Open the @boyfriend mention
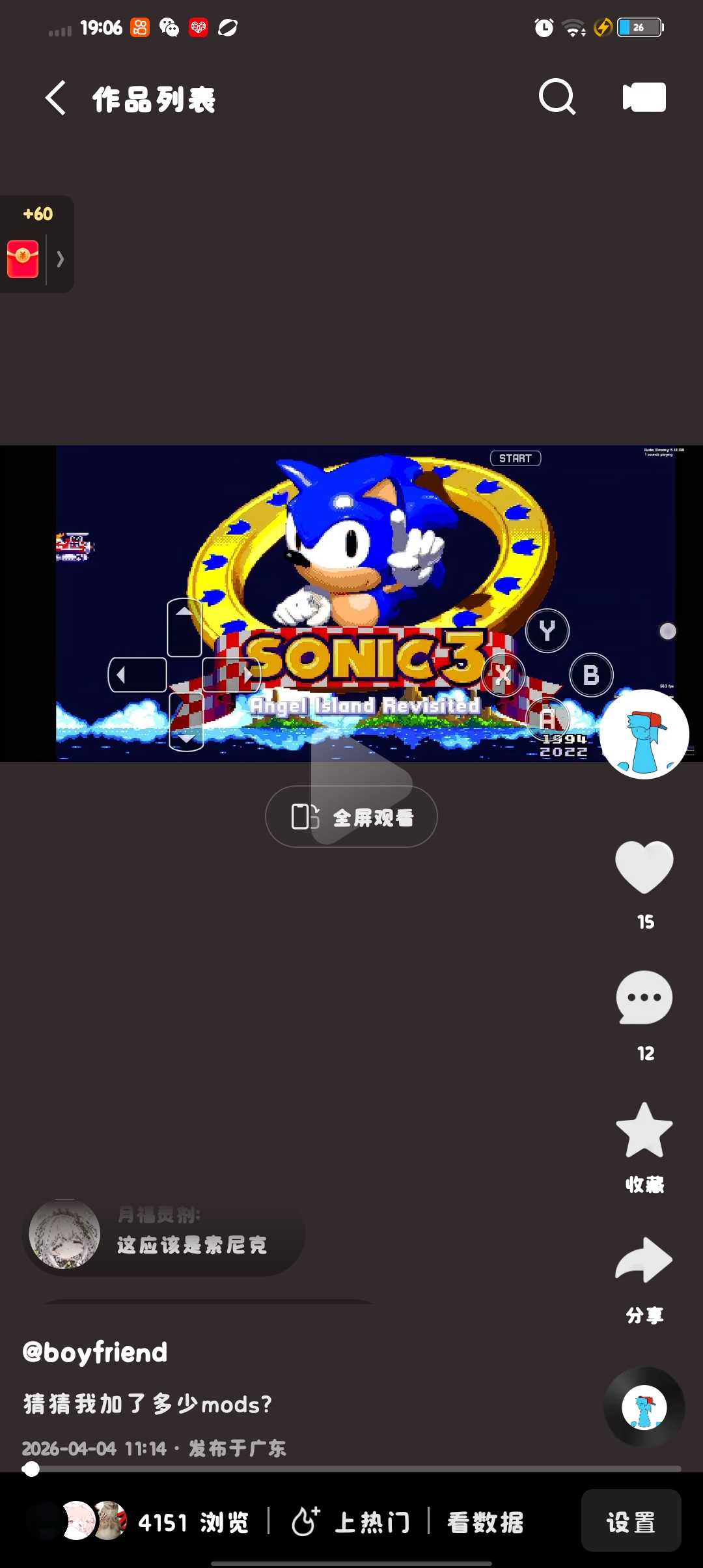 pyautogui.click(x=95, y=1352)
